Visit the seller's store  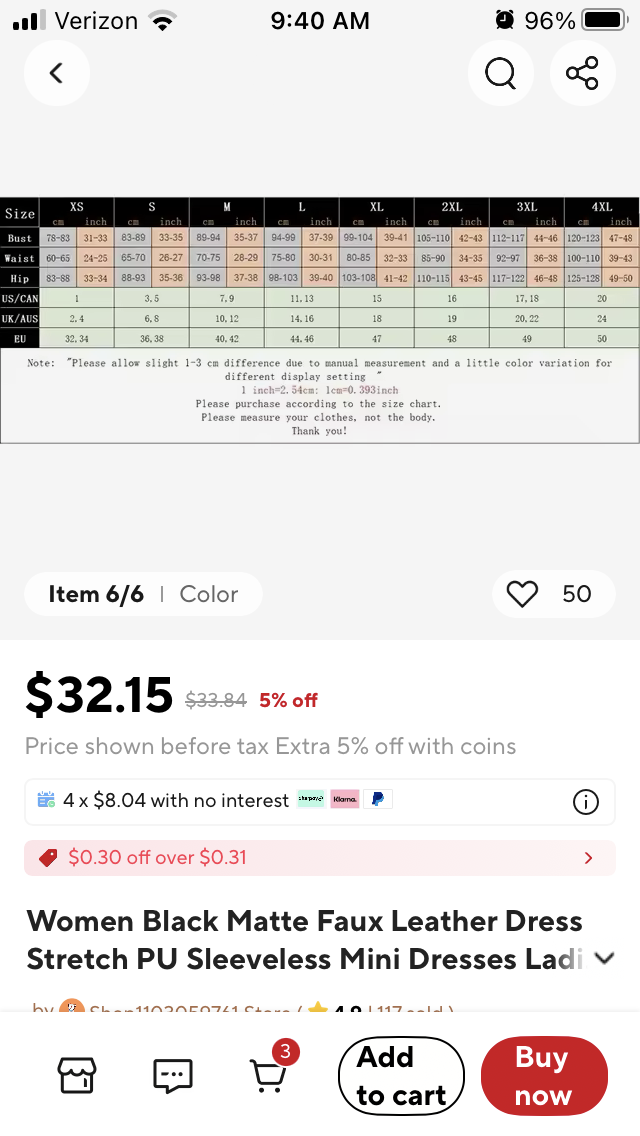77,1075
